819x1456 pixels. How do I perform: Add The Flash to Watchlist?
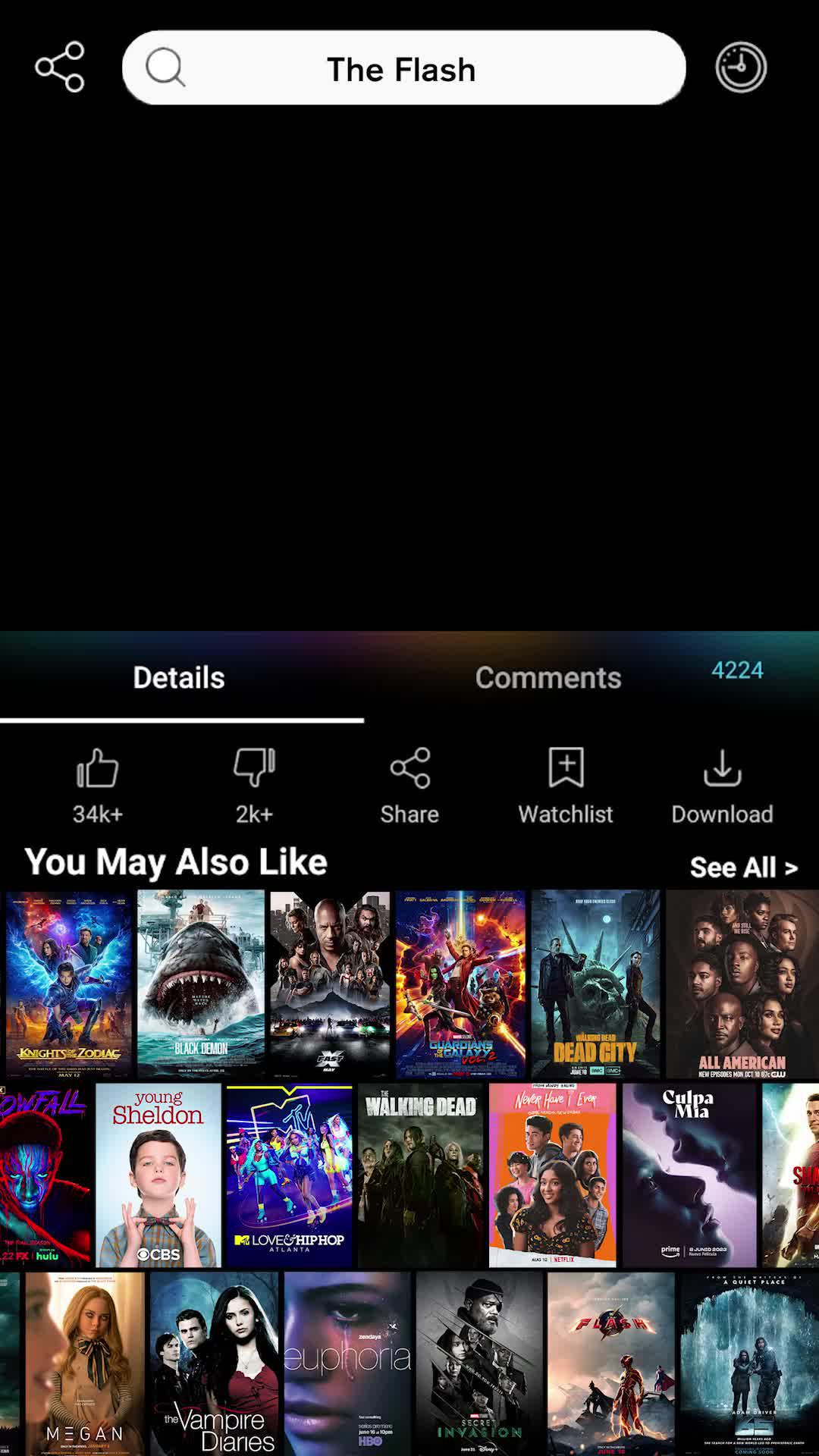(566, 785)
